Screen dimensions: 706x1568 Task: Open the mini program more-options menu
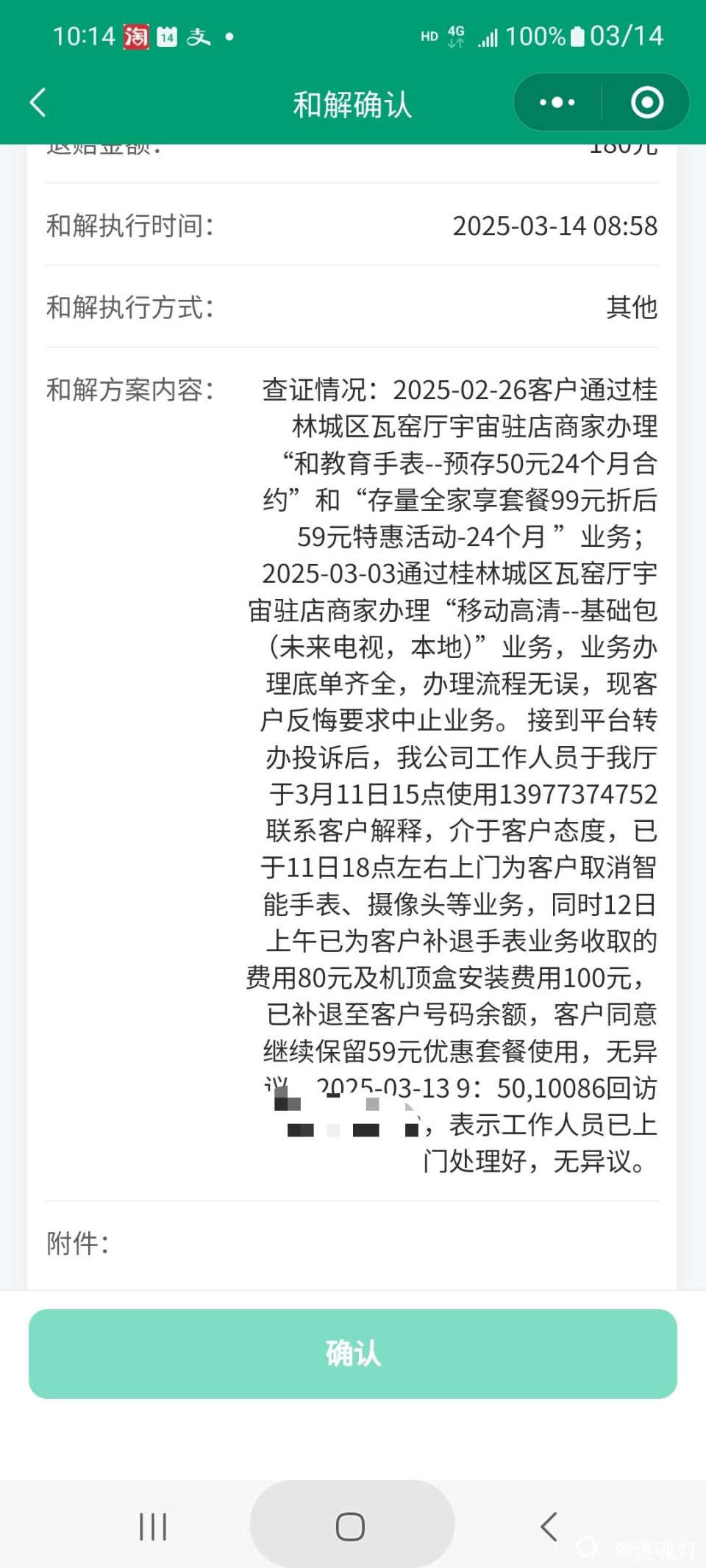pos(557,103)
